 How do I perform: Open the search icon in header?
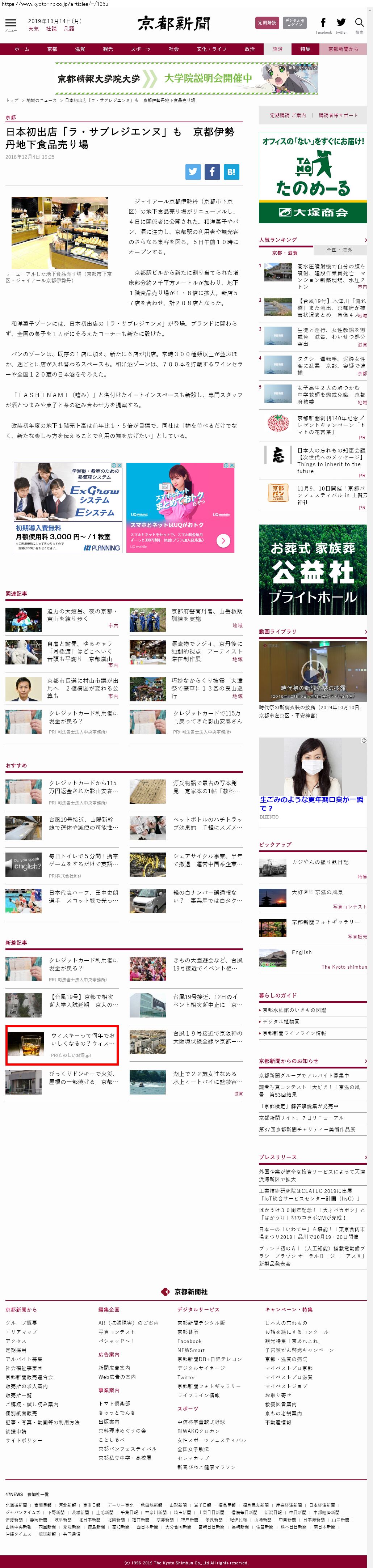pos(360,23)
